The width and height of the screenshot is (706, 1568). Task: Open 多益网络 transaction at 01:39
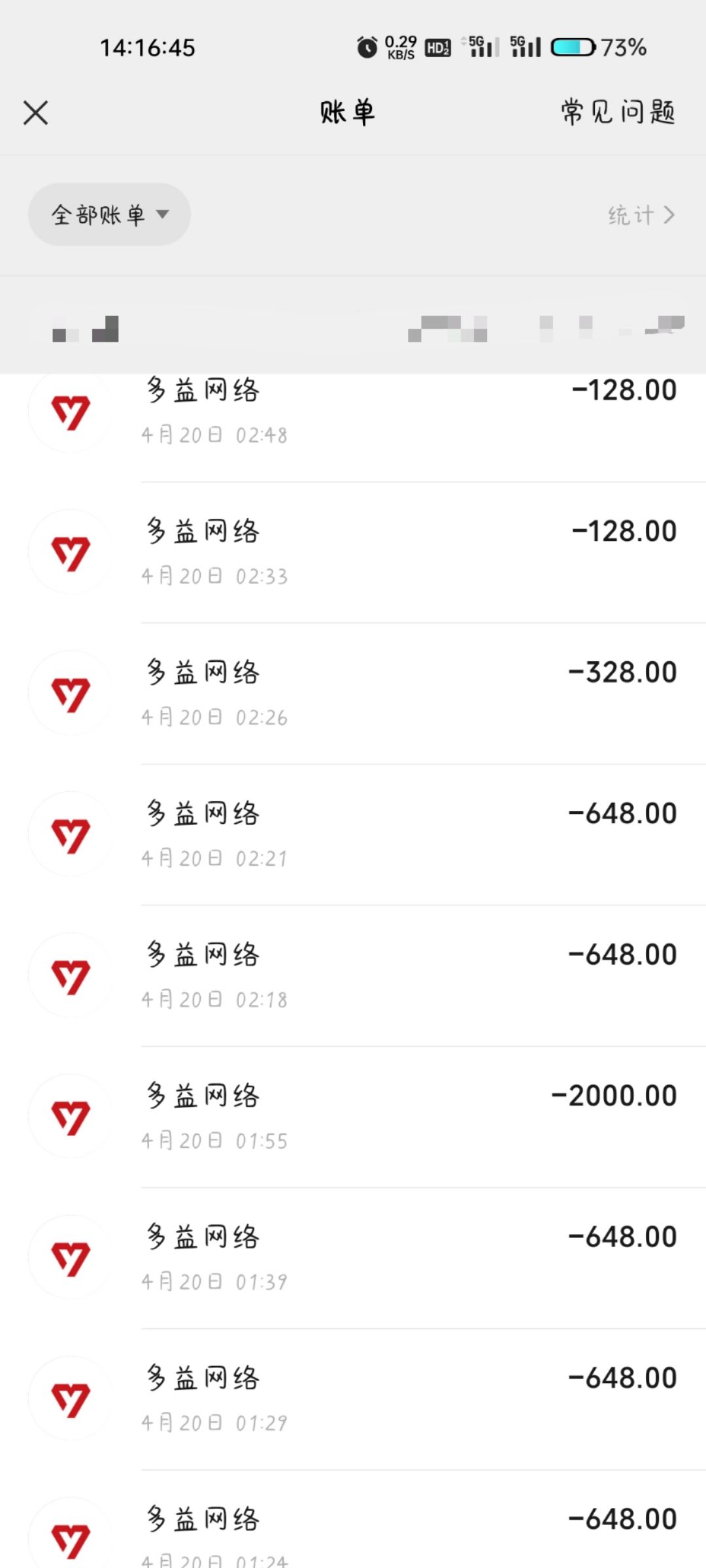392,1258
